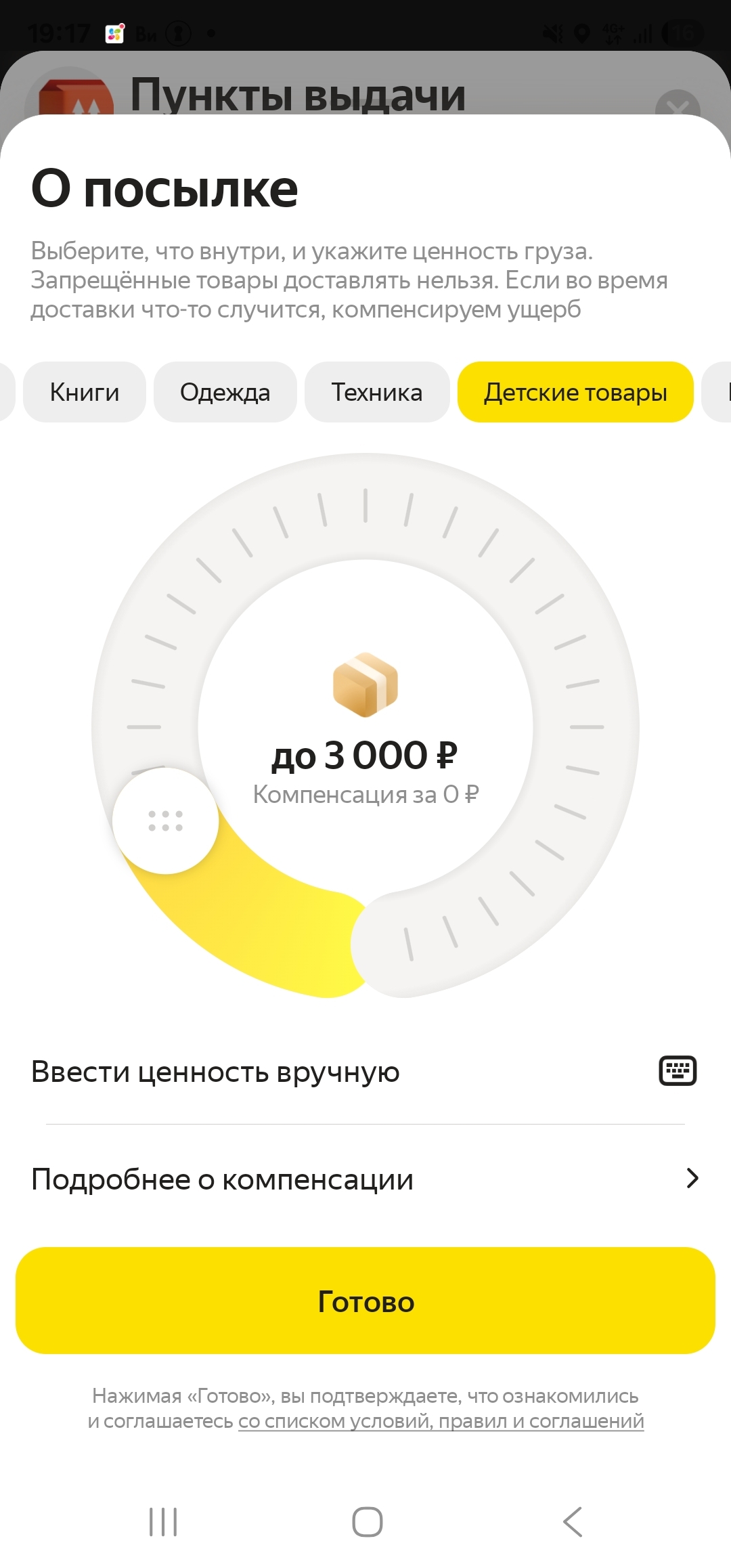Open recent apps from the navigation bar

(163, 1522)
